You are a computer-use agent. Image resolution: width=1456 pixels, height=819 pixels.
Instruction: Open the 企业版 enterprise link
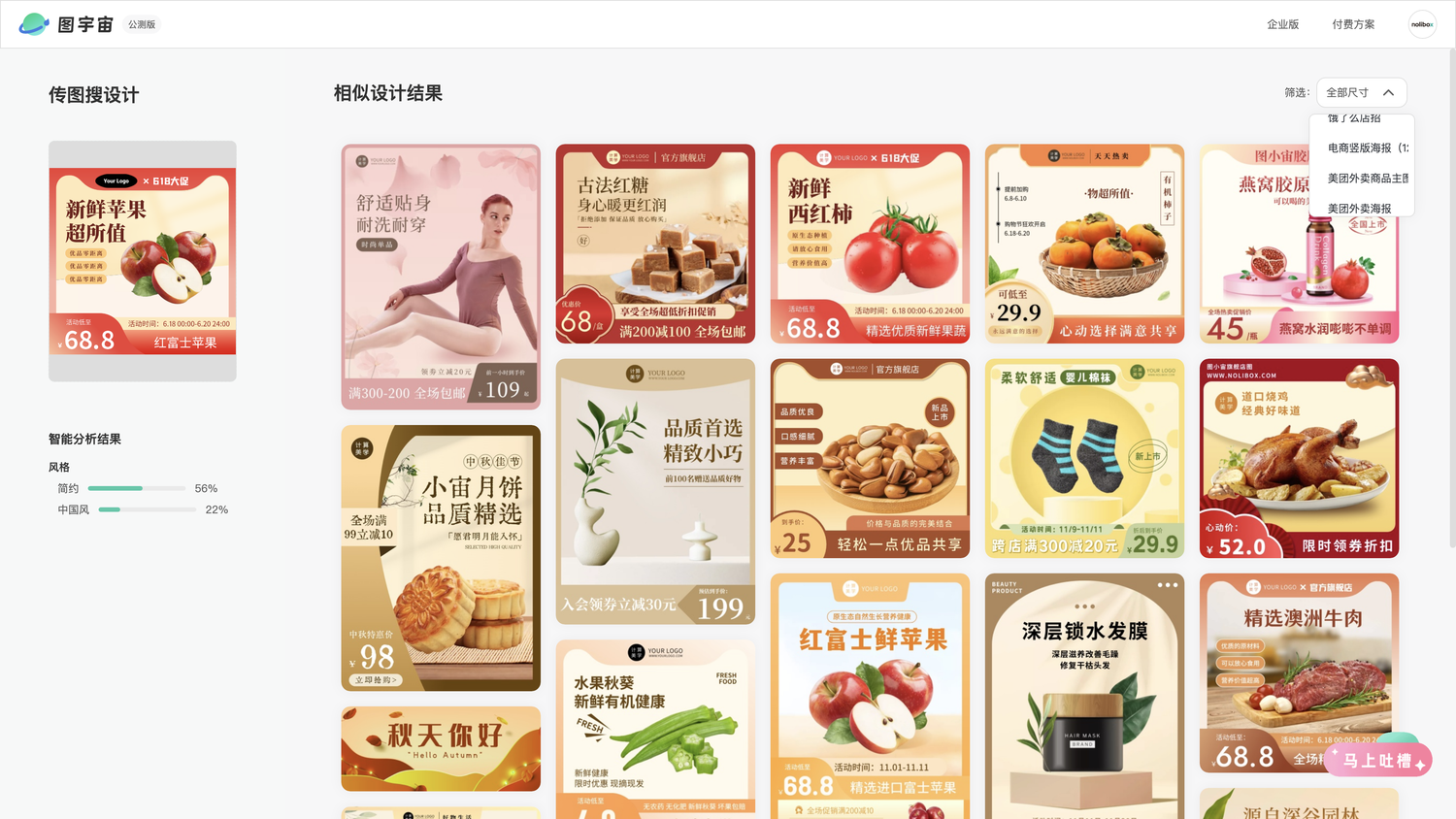1282,24
